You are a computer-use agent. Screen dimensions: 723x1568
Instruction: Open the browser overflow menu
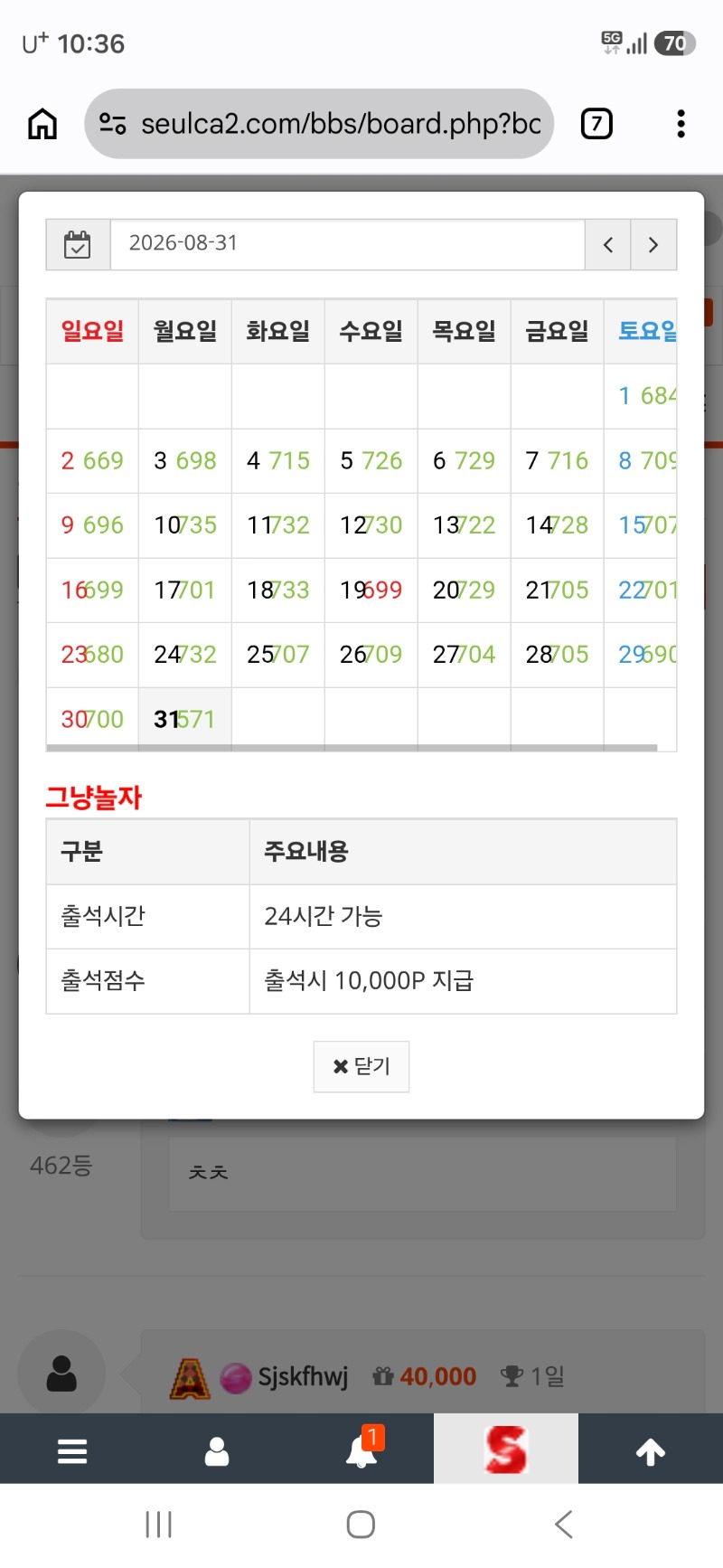(681, 124)
